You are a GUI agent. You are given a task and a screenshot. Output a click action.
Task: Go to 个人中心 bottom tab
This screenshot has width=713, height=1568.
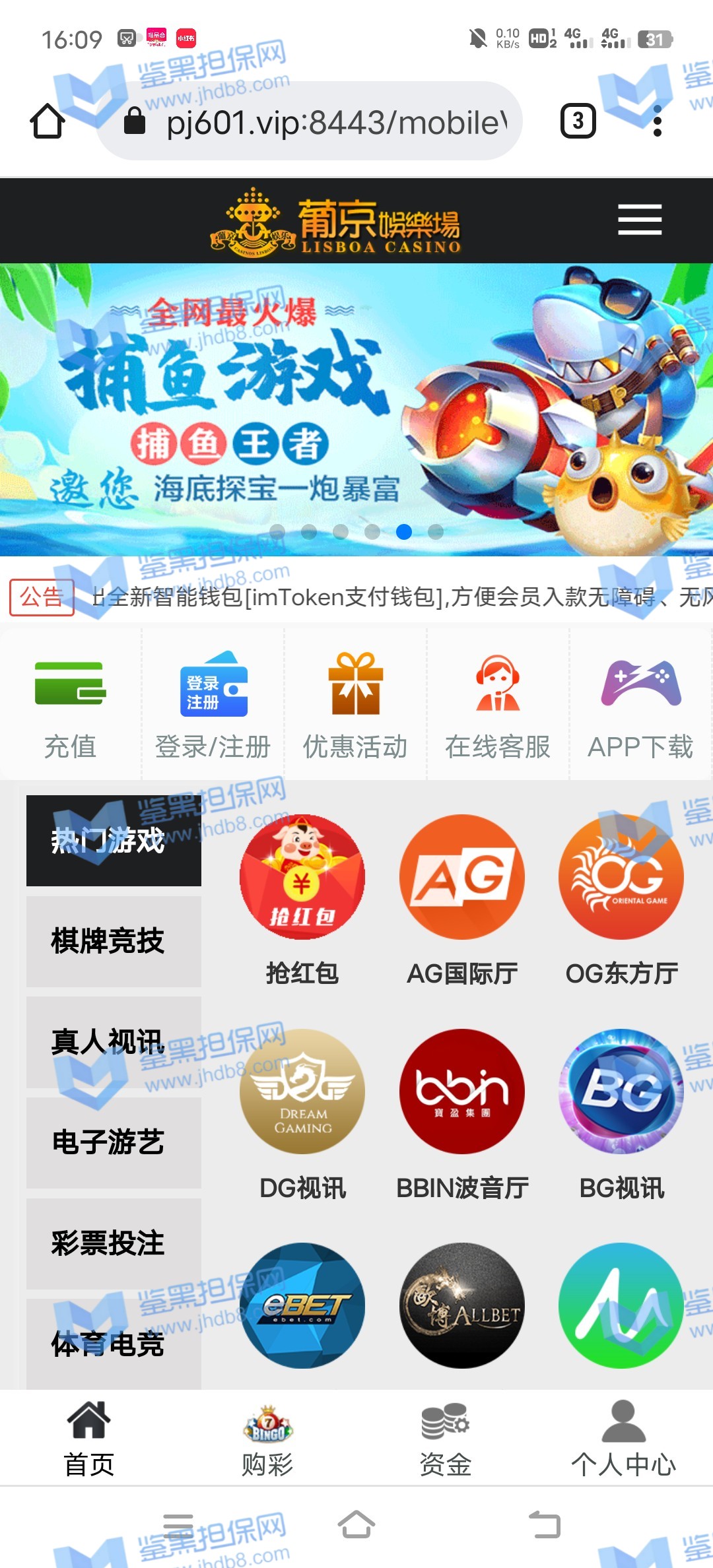pos(623,1439)
